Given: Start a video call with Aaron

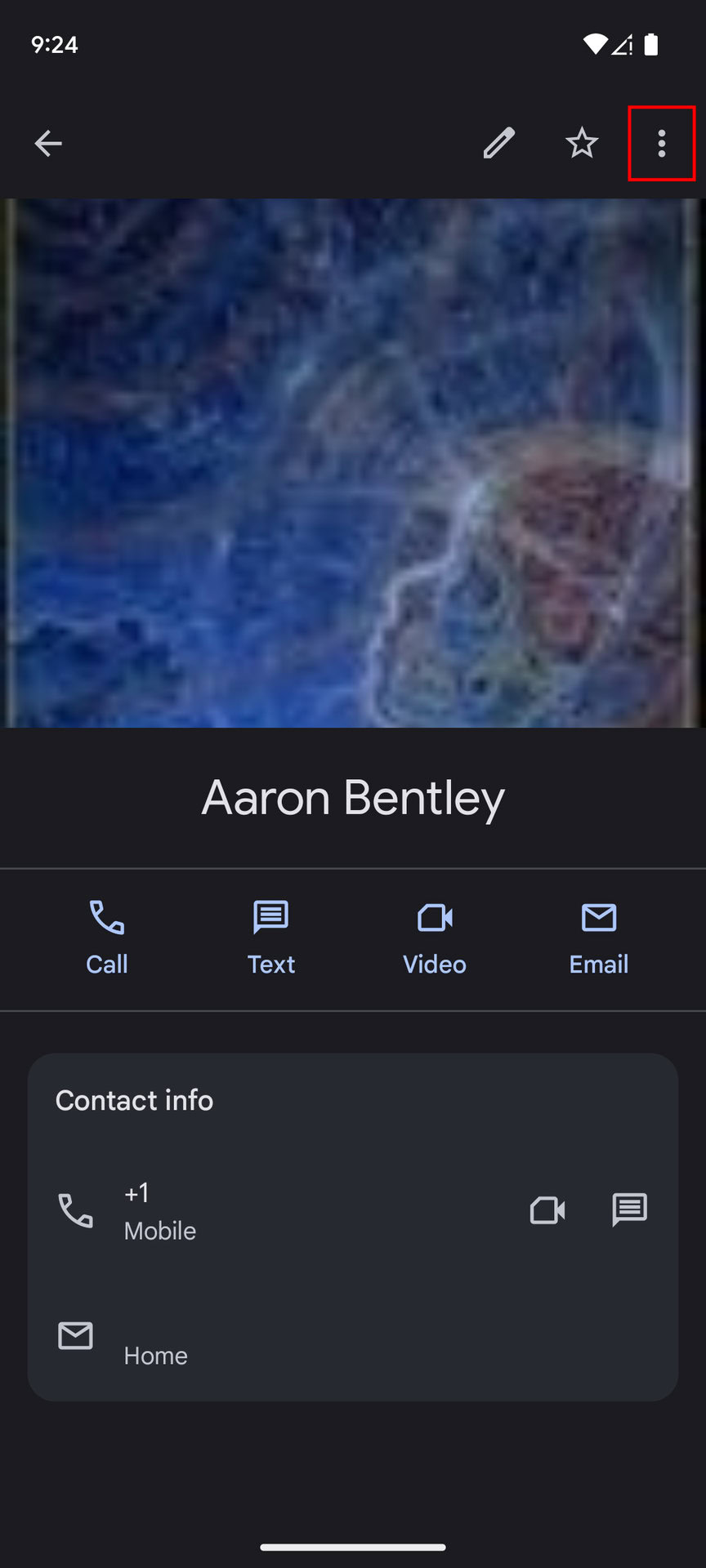Looking at the screenshot, I should [x=435, y=938].
